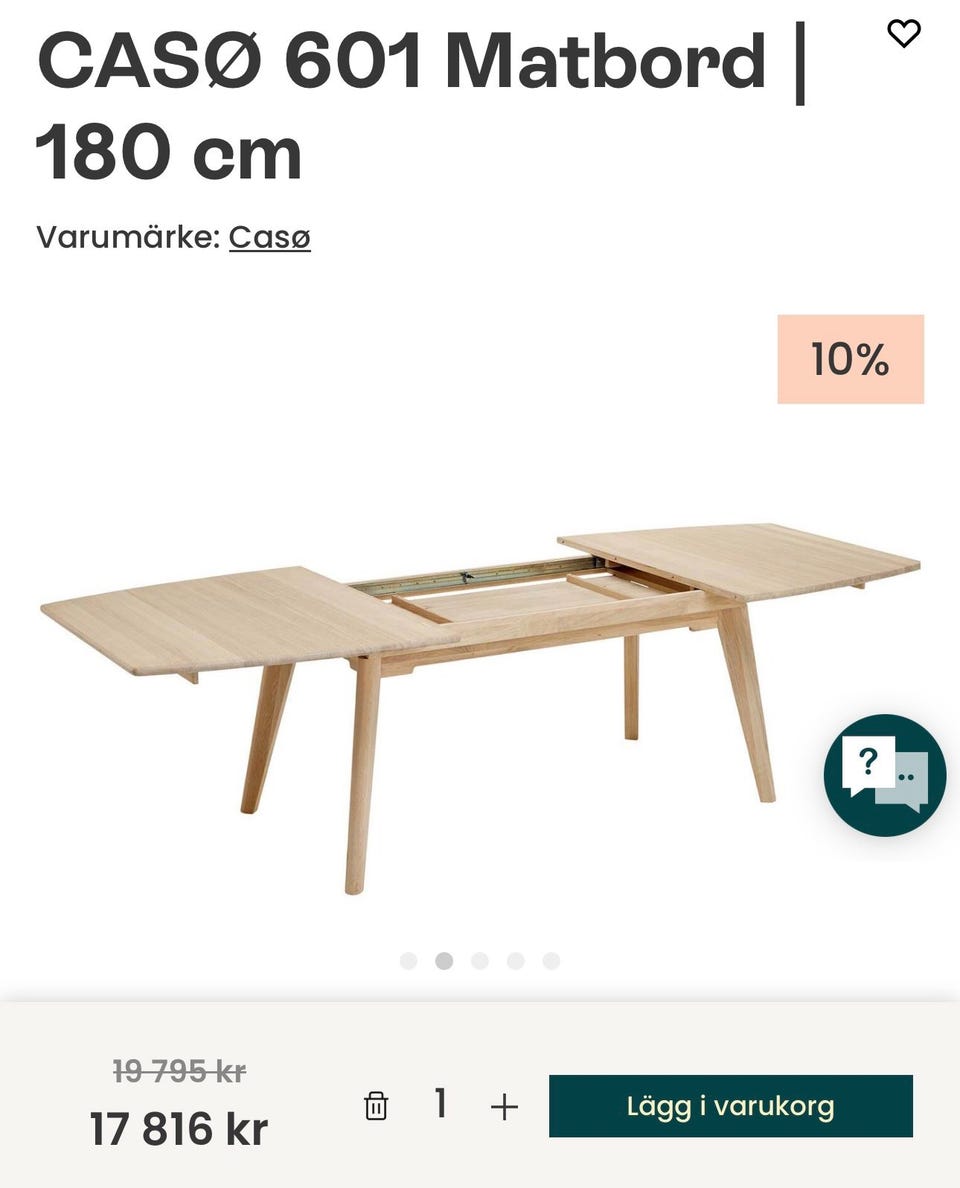Viewport: 960px width, 1188px height.
Task: Select the first carousel dot
Action: coord(410,960)
